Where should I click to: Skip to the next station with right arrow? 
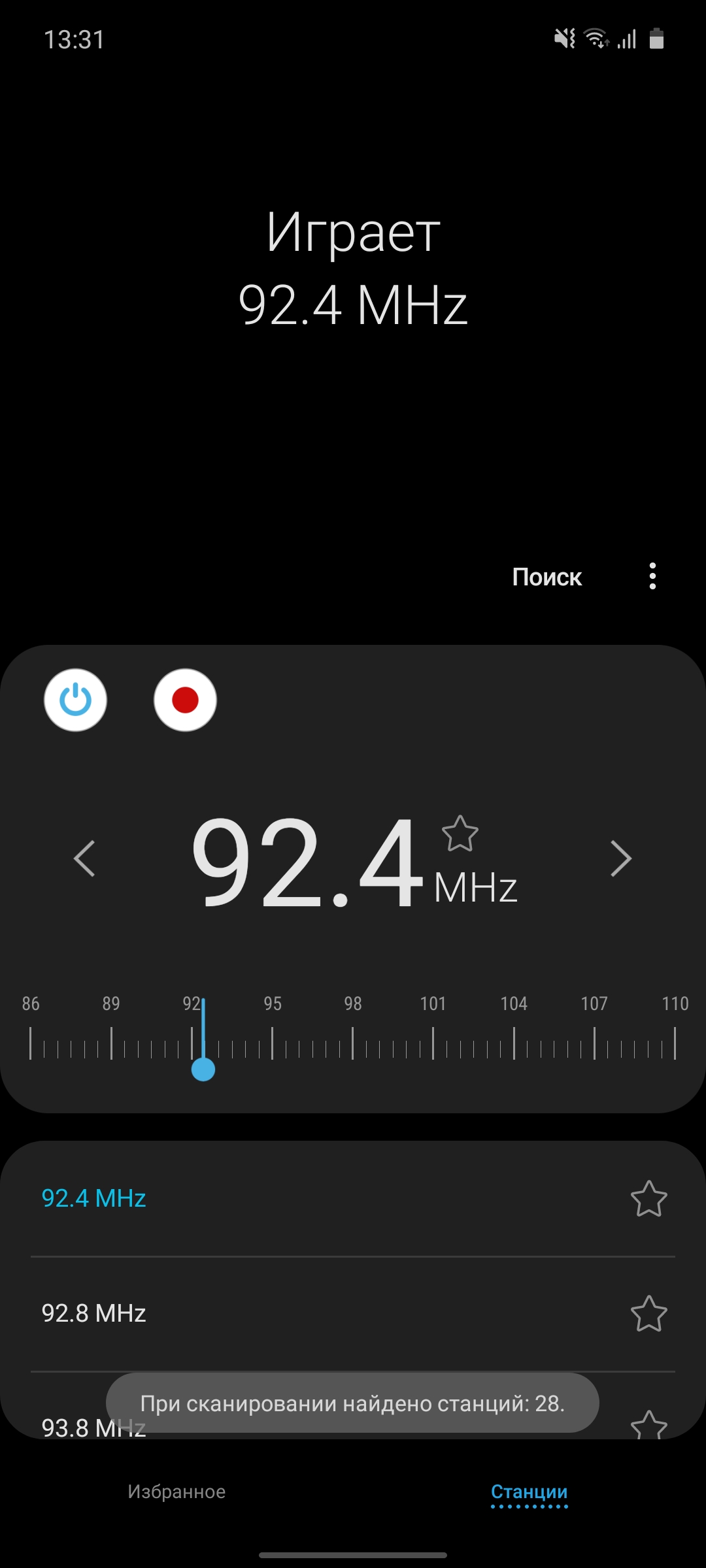tap(620, 858)
